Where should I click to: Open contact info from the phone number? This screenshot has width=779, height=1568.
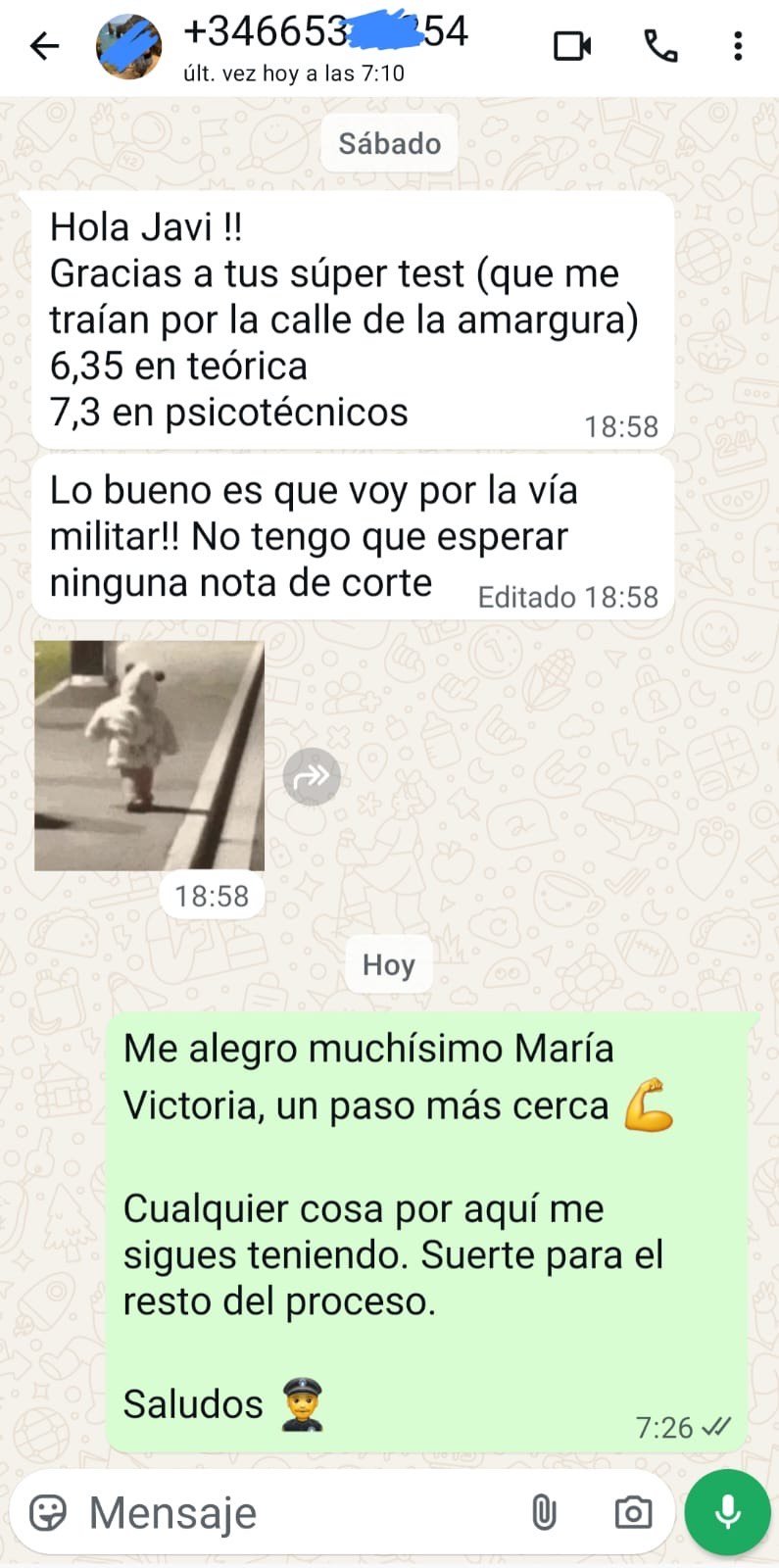tap(325, 32)
